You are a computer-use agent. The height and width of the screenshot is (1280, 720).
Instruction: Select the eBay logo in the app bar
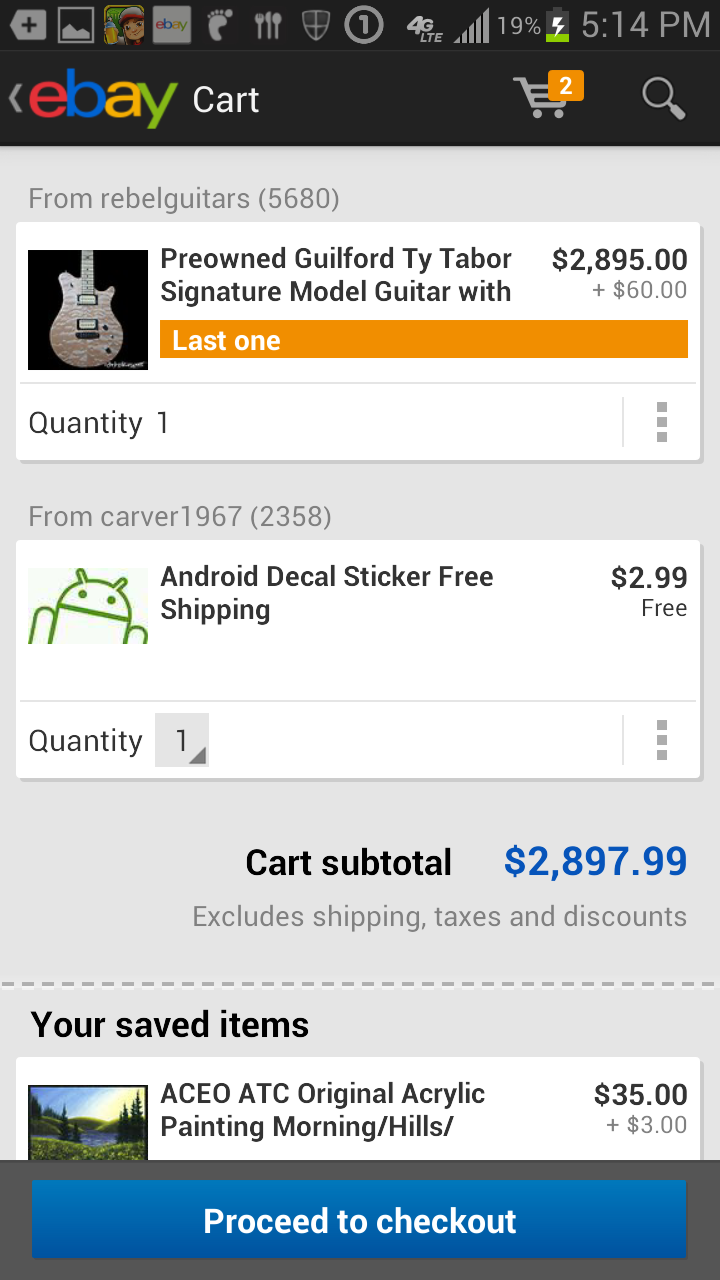coord(100,98)
